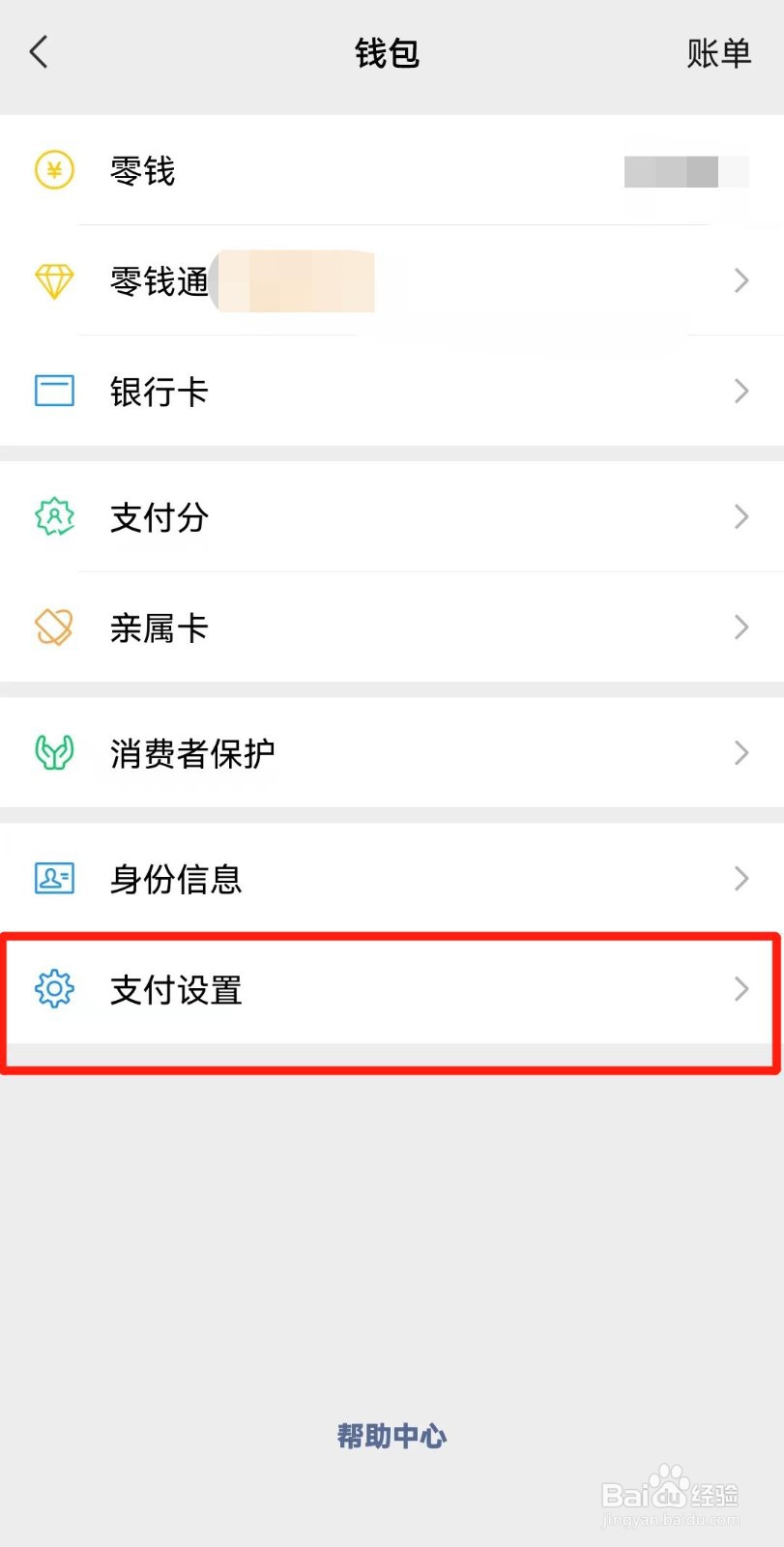Open the 身份信息 ID card icon
This screenshot has width=784, height=1547.
click(x=53, y=878)
